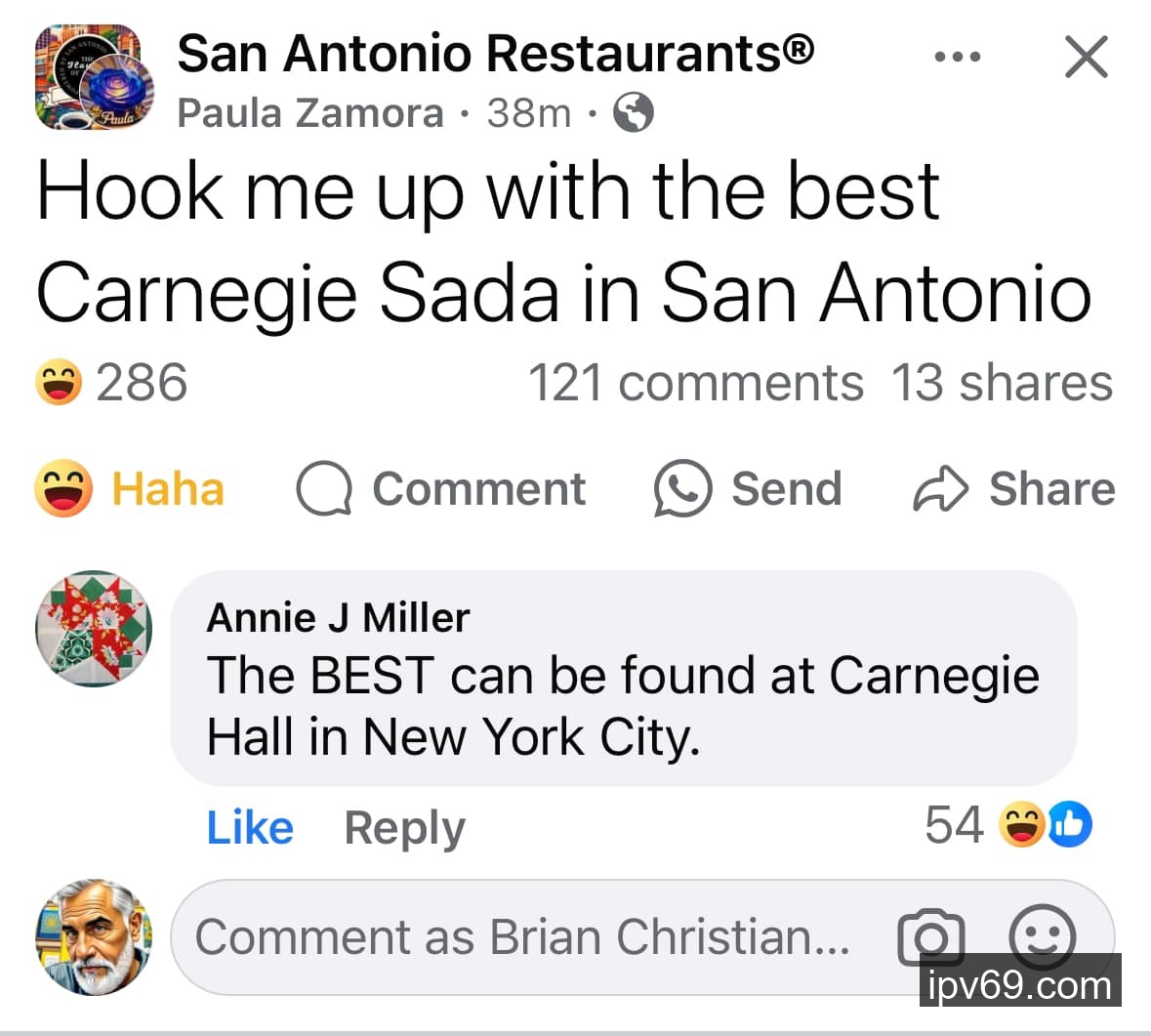Tap the Haha reaction button
Image resolution: width=1151 pixels, height=1036 pixels.
(130, 488)
